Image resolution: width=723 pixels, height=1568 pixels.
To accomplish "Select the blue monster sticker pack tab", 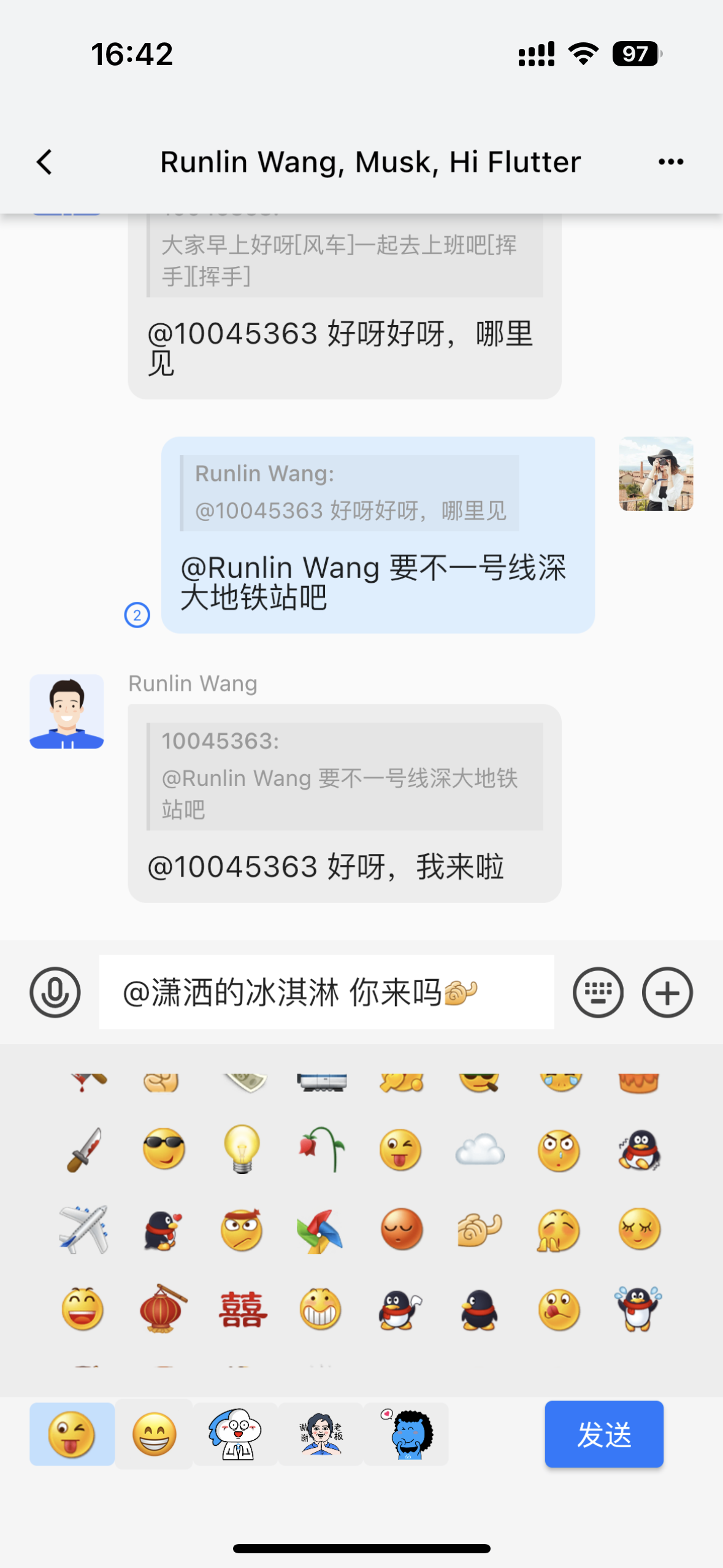I will coord(407,1434).
